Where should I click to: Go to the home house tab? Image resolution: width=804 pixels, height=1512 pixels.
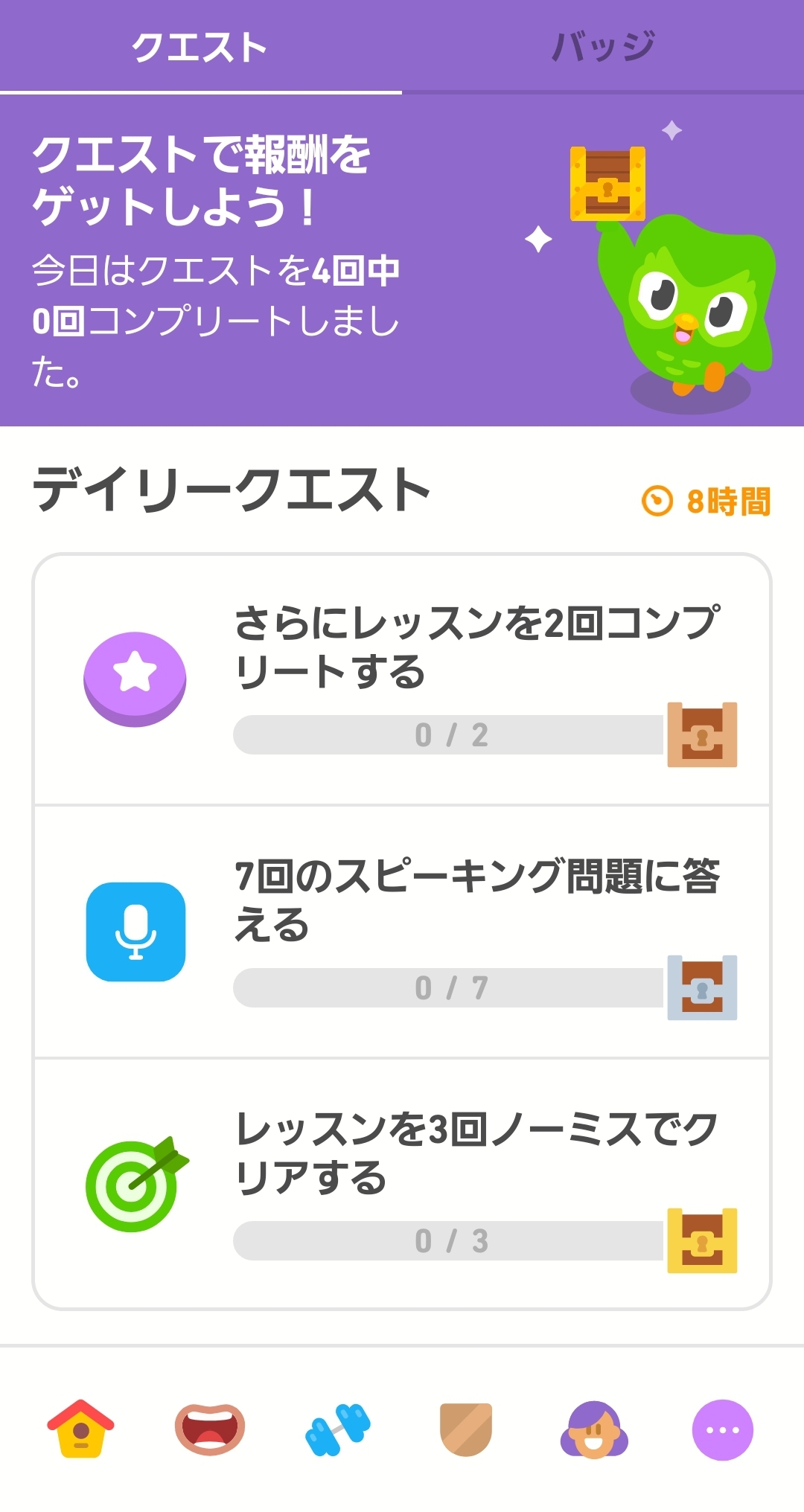point(81,1429)
